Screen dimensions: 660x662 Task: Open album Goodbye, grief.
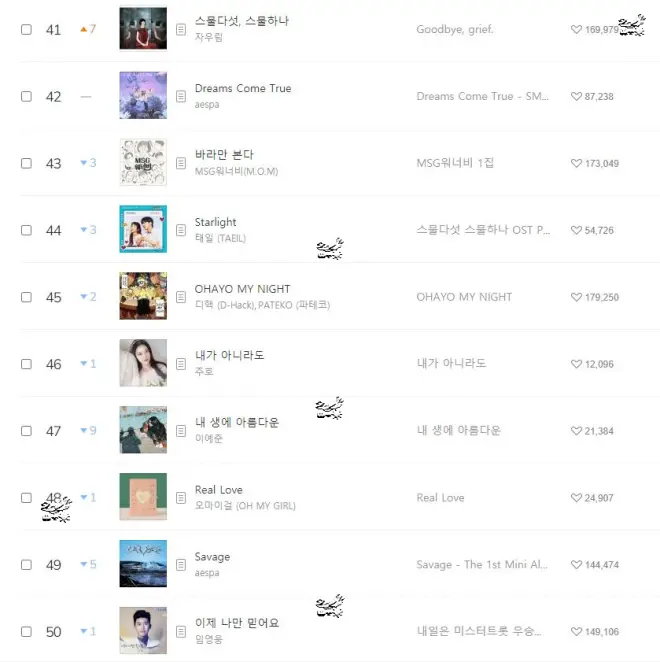click(x=455, y=30)
